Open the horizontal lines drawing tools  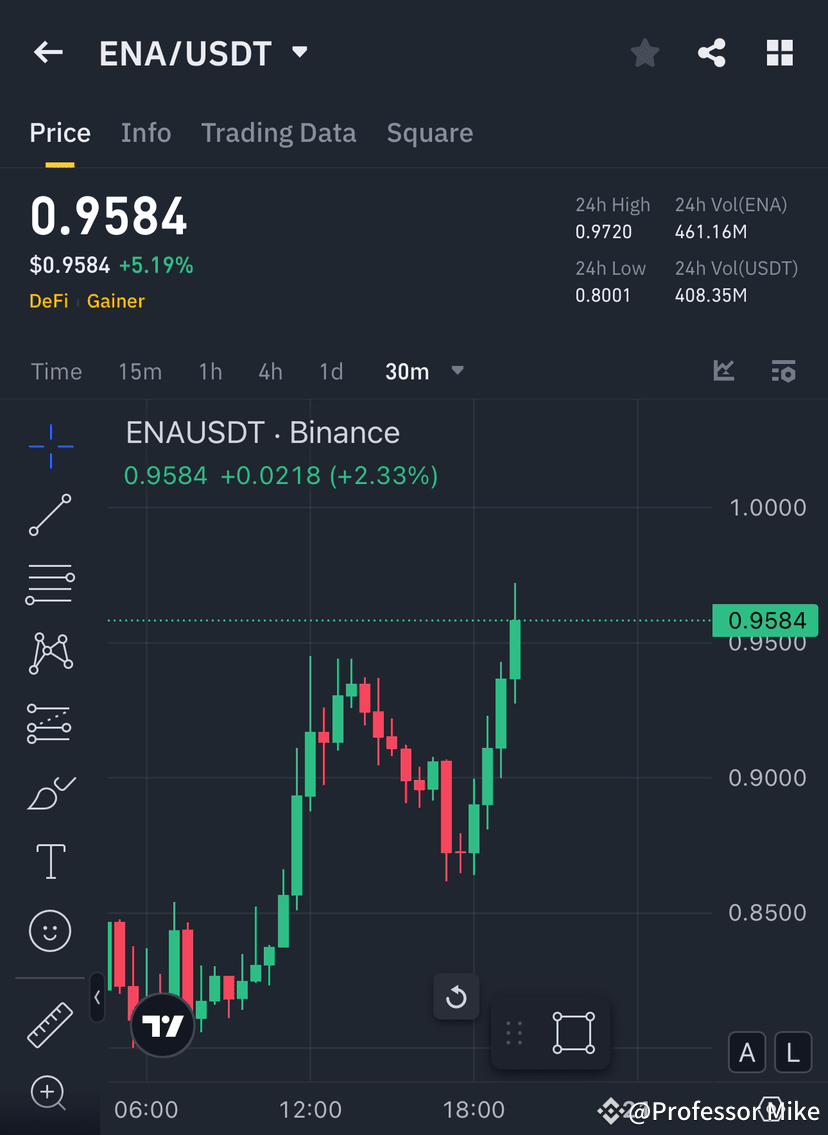(49, 584)
